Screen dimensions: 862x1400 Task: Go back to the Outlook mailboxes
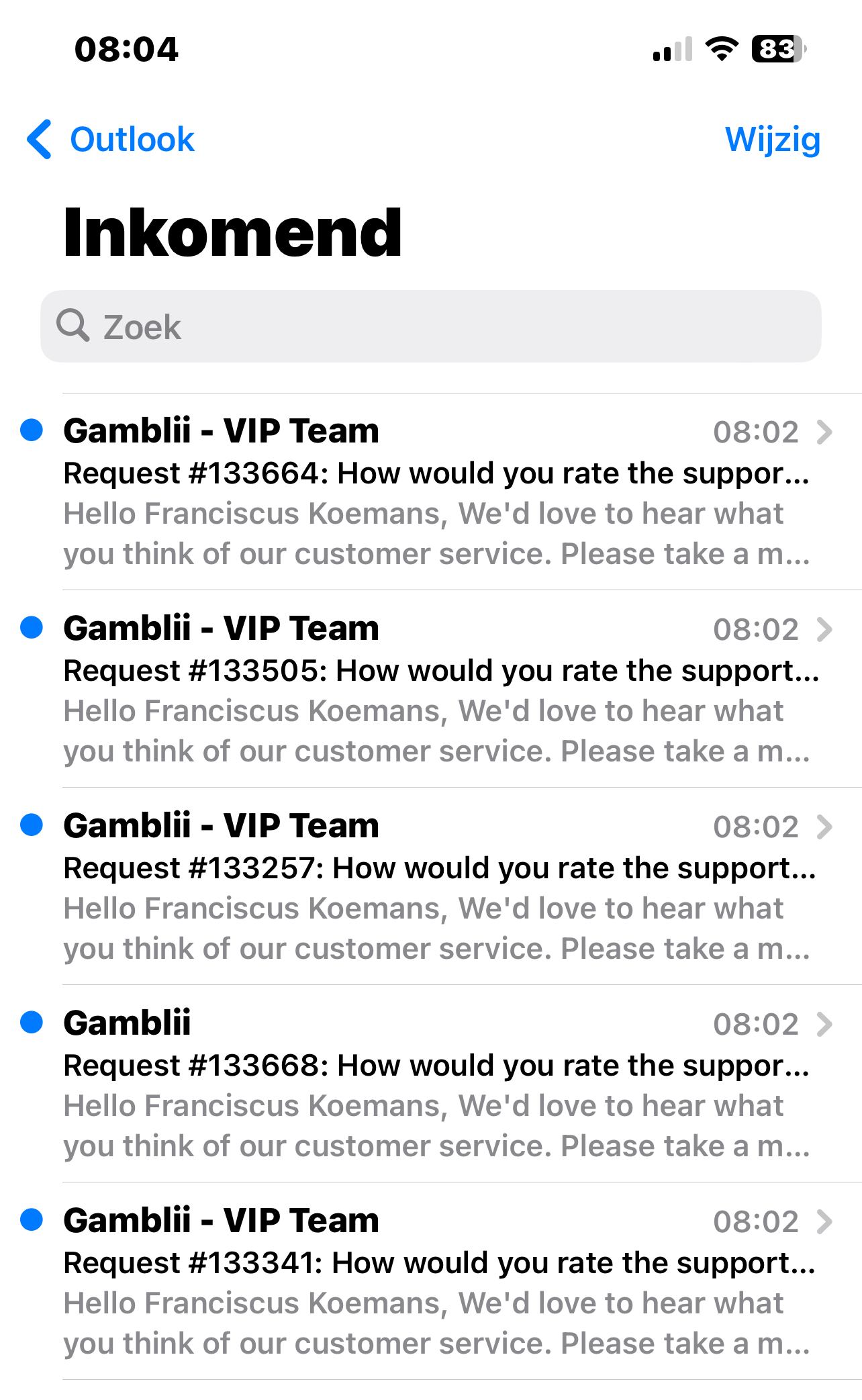[x=111, y=140]
